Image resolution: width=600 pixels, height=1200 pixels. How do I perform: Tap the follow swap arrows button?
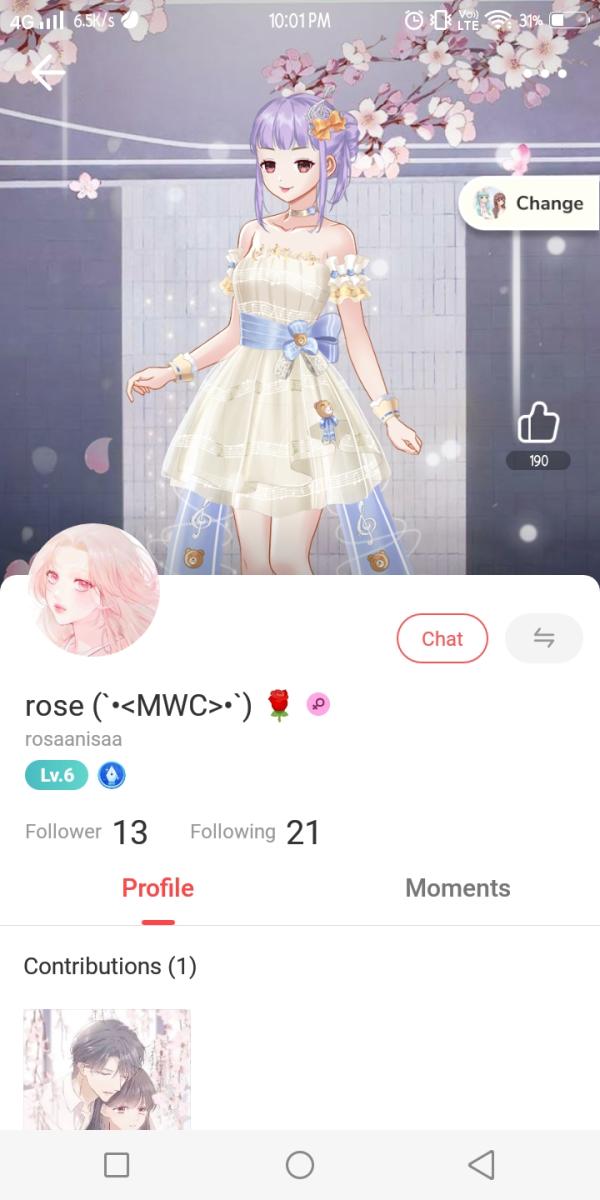point(544,638)
